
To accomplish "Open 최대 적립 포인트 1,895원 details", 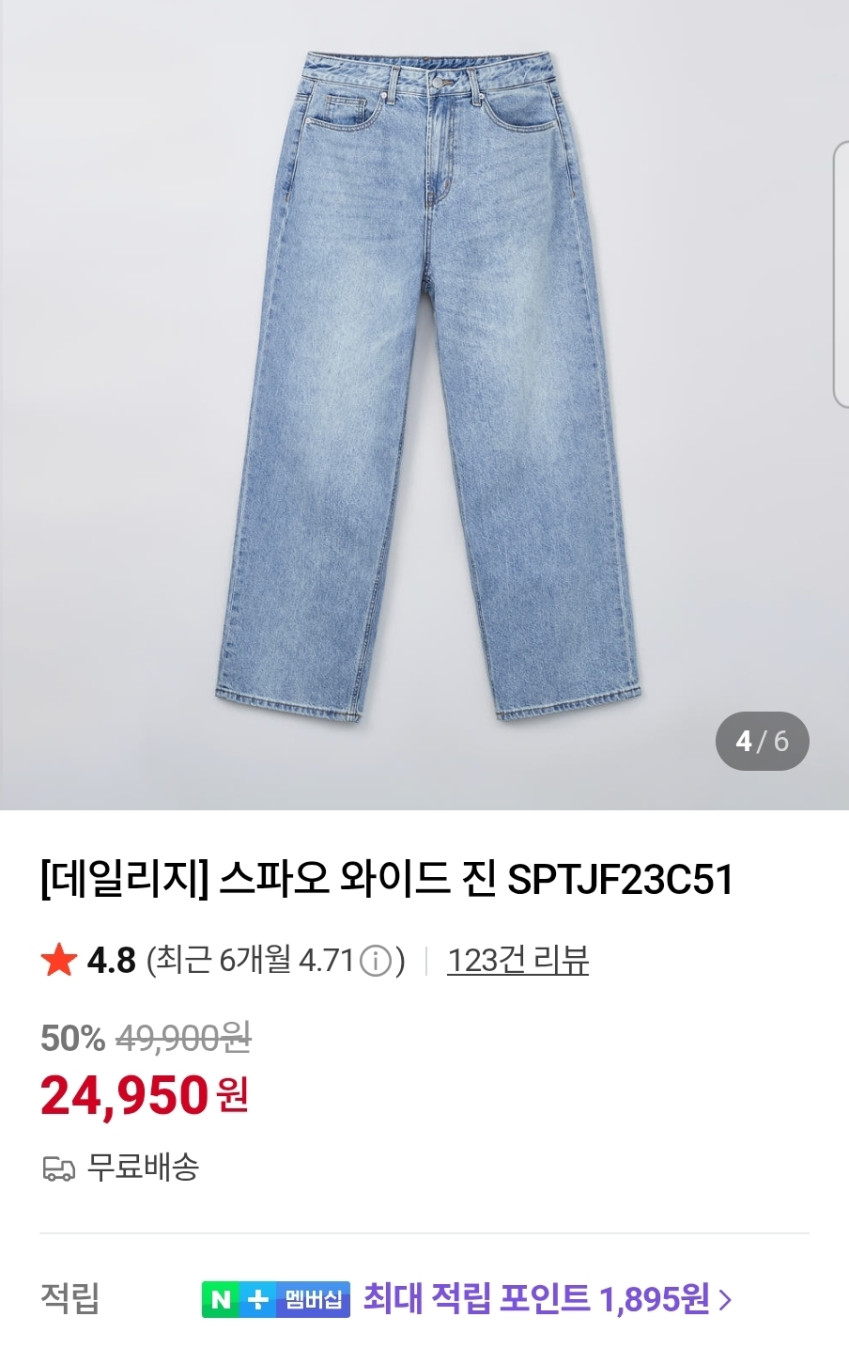I will click(x=547, y=1299).
